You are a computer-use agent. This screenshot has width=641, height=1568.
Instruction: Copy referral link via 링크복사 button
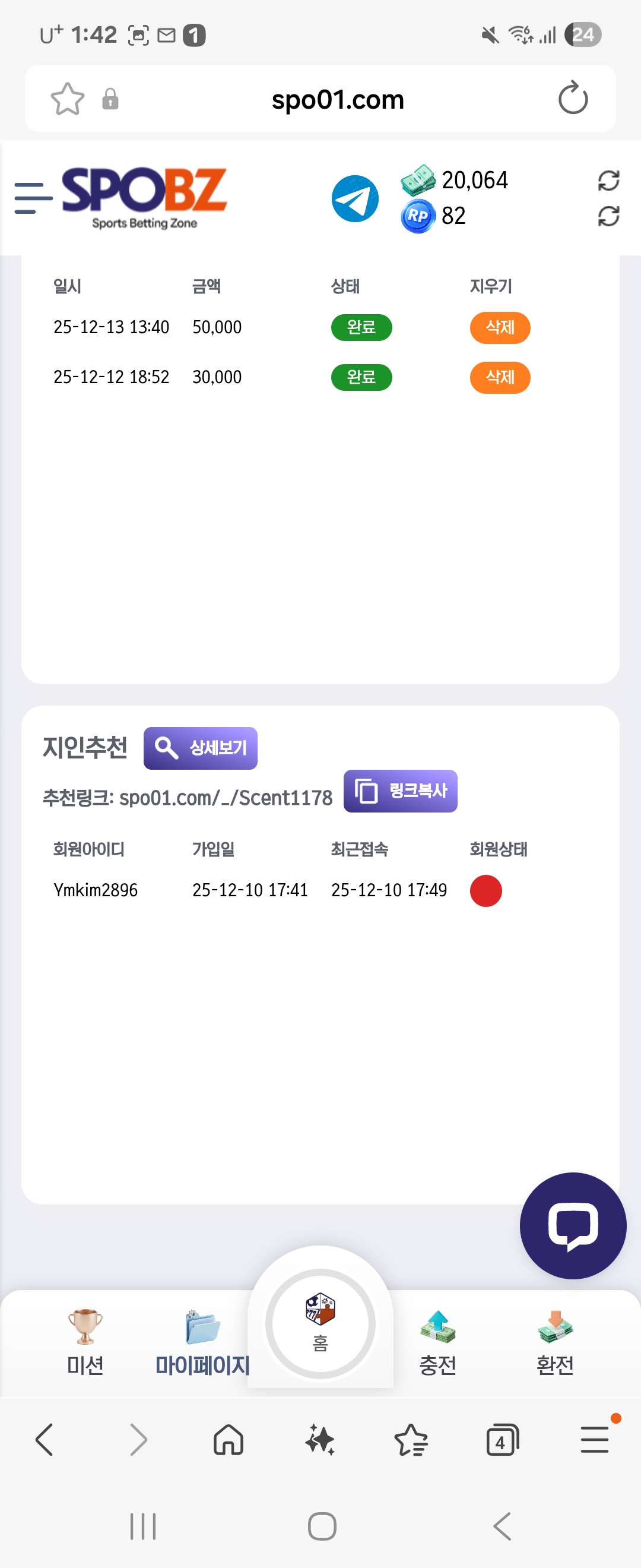click(400, 791)
